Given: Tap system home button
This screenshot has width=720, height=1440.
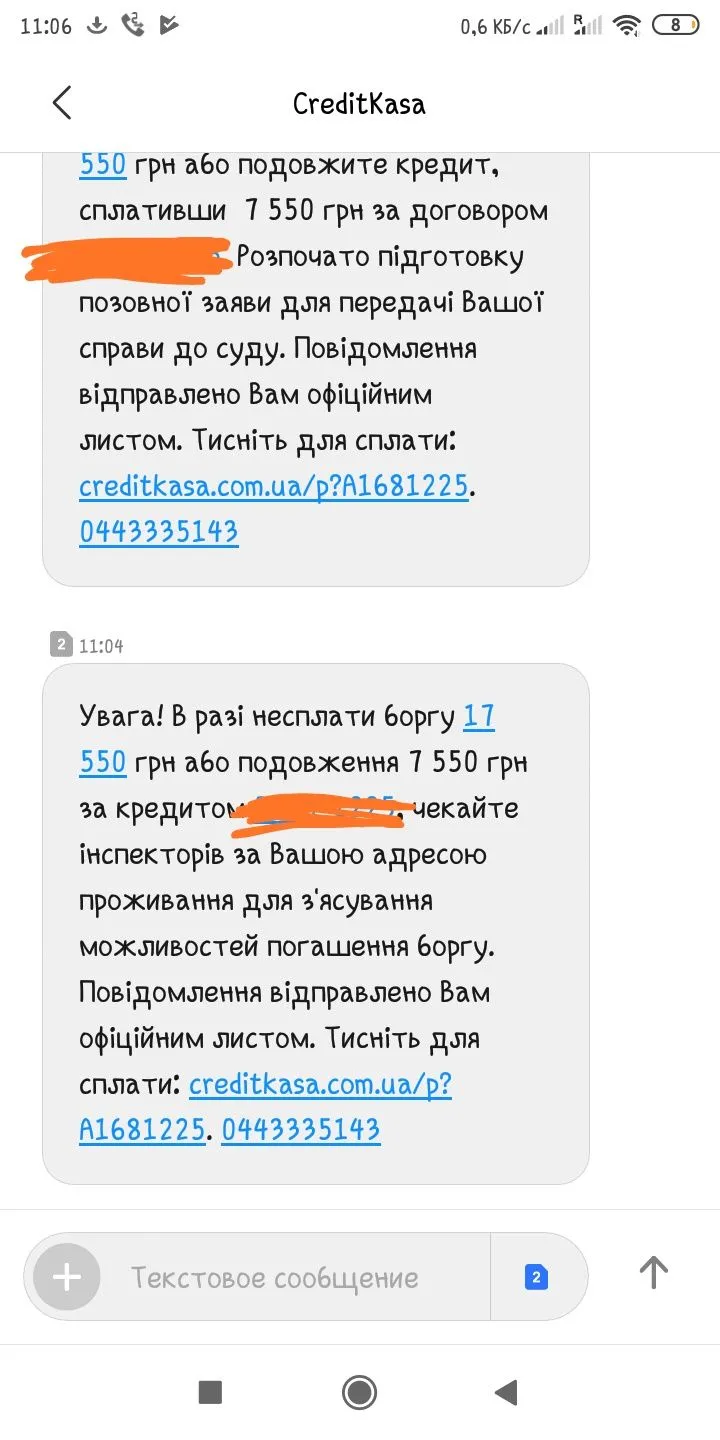Looking at the screenshot, I should coord(359,1392).
